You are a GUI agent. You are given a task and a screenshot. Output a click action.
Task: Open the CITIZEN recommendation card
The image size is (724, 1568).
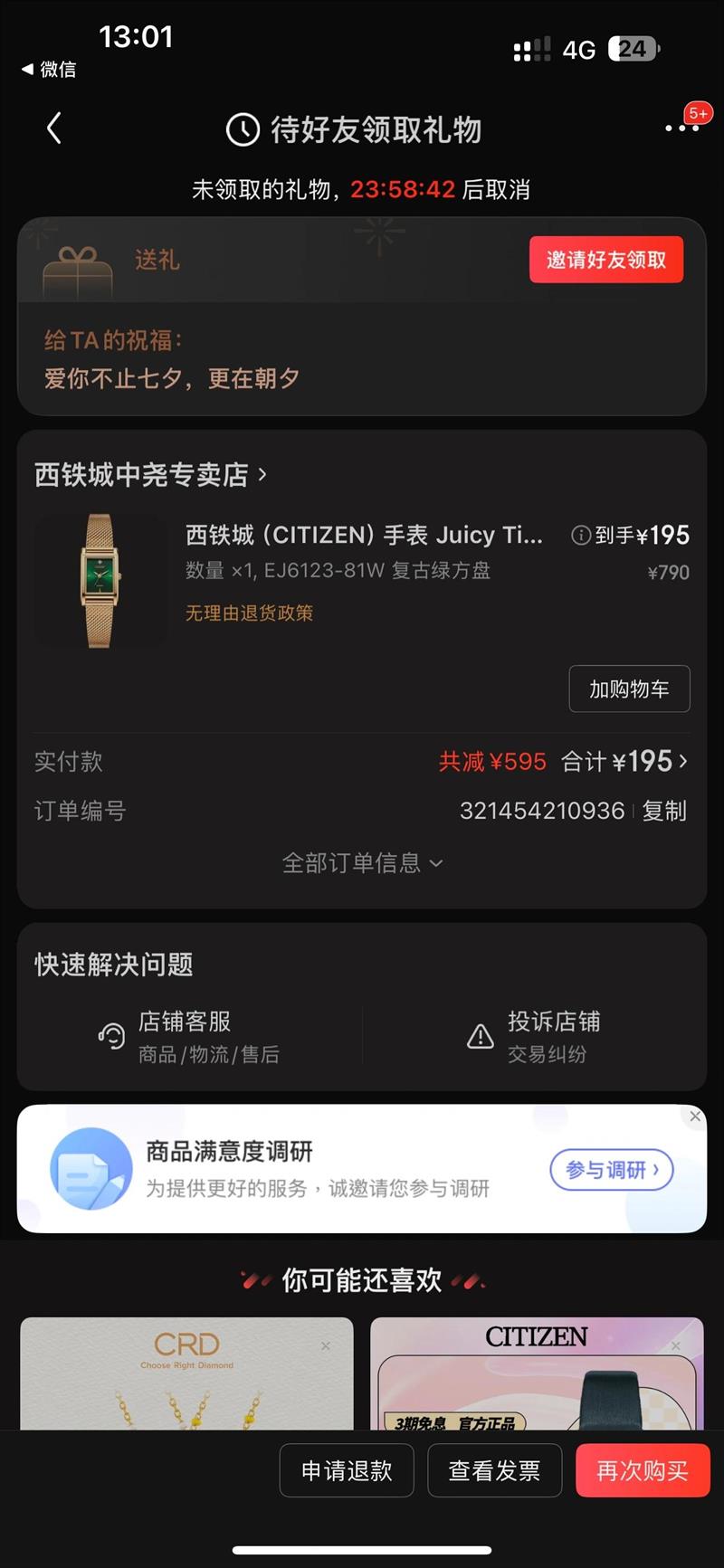537,1373
